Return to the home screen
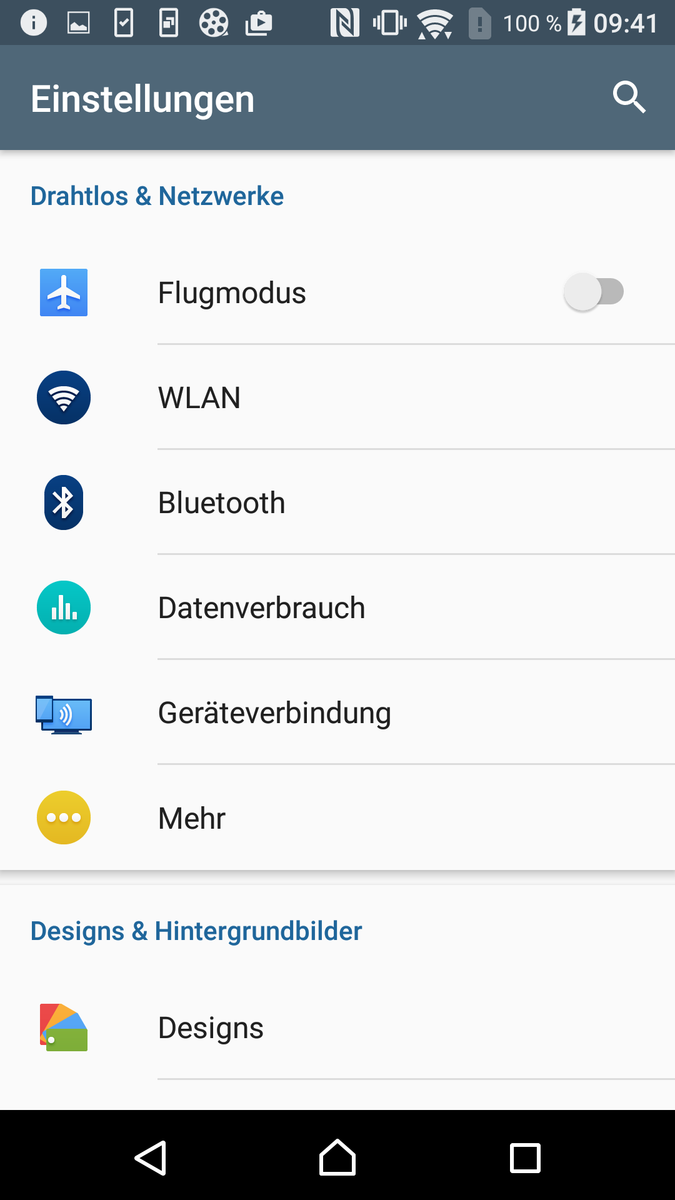 [x=337, y=1157]
